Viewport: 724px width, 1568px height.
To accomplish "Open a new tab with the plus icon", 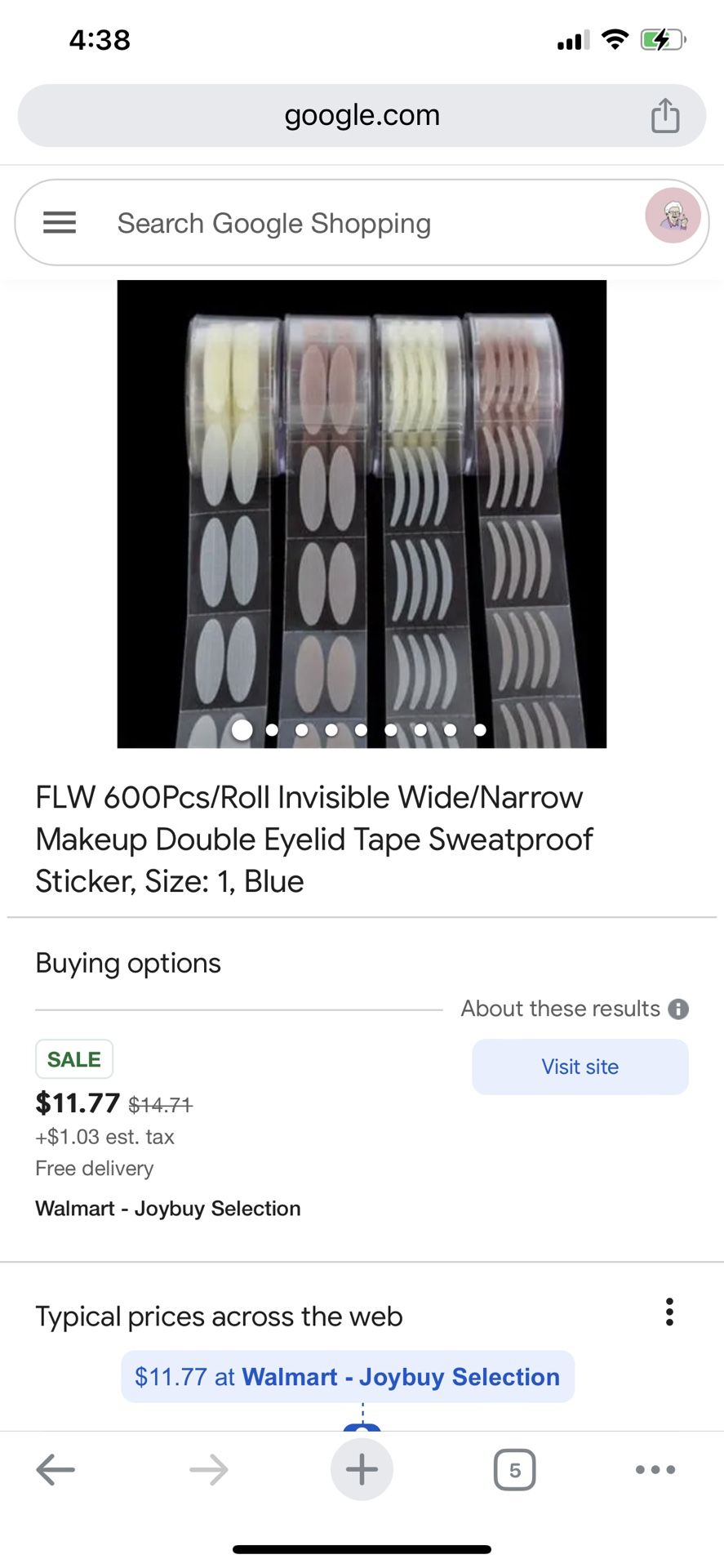I will pos(362,1468).
